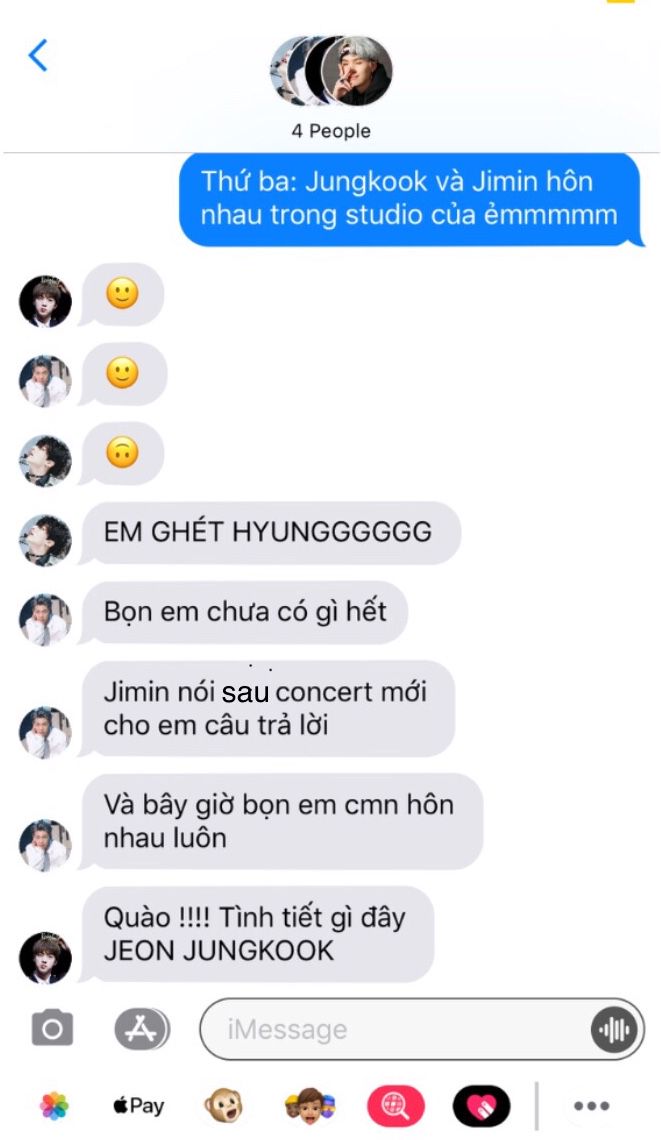Open the images search app
The image size is (661, 1140).
coord(396,1106)
